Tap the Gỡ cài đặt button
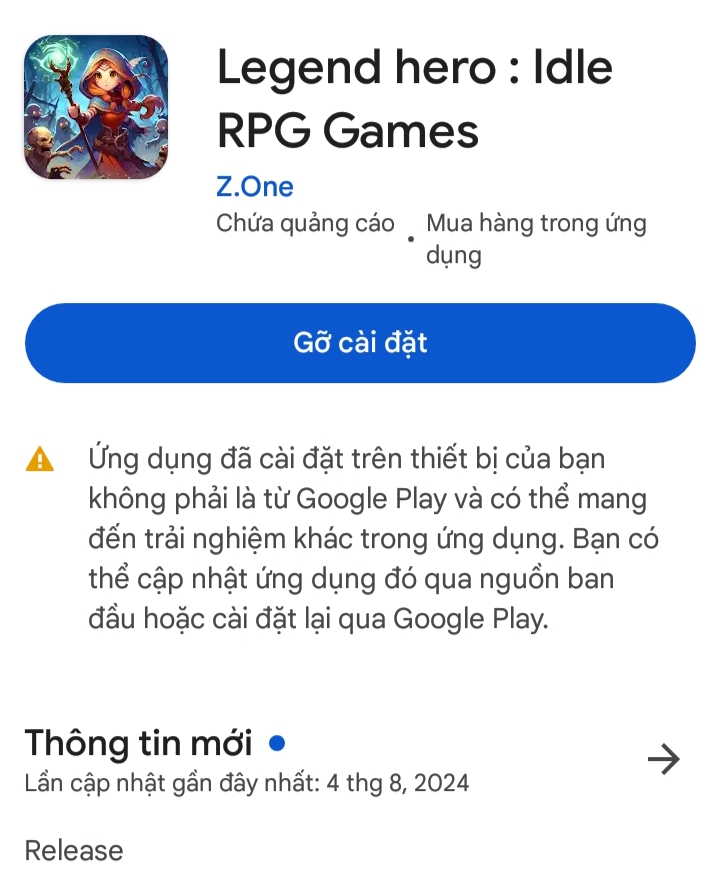Viewport: 719px width, 876px height. pyautogui.click(x=360, y=343)
